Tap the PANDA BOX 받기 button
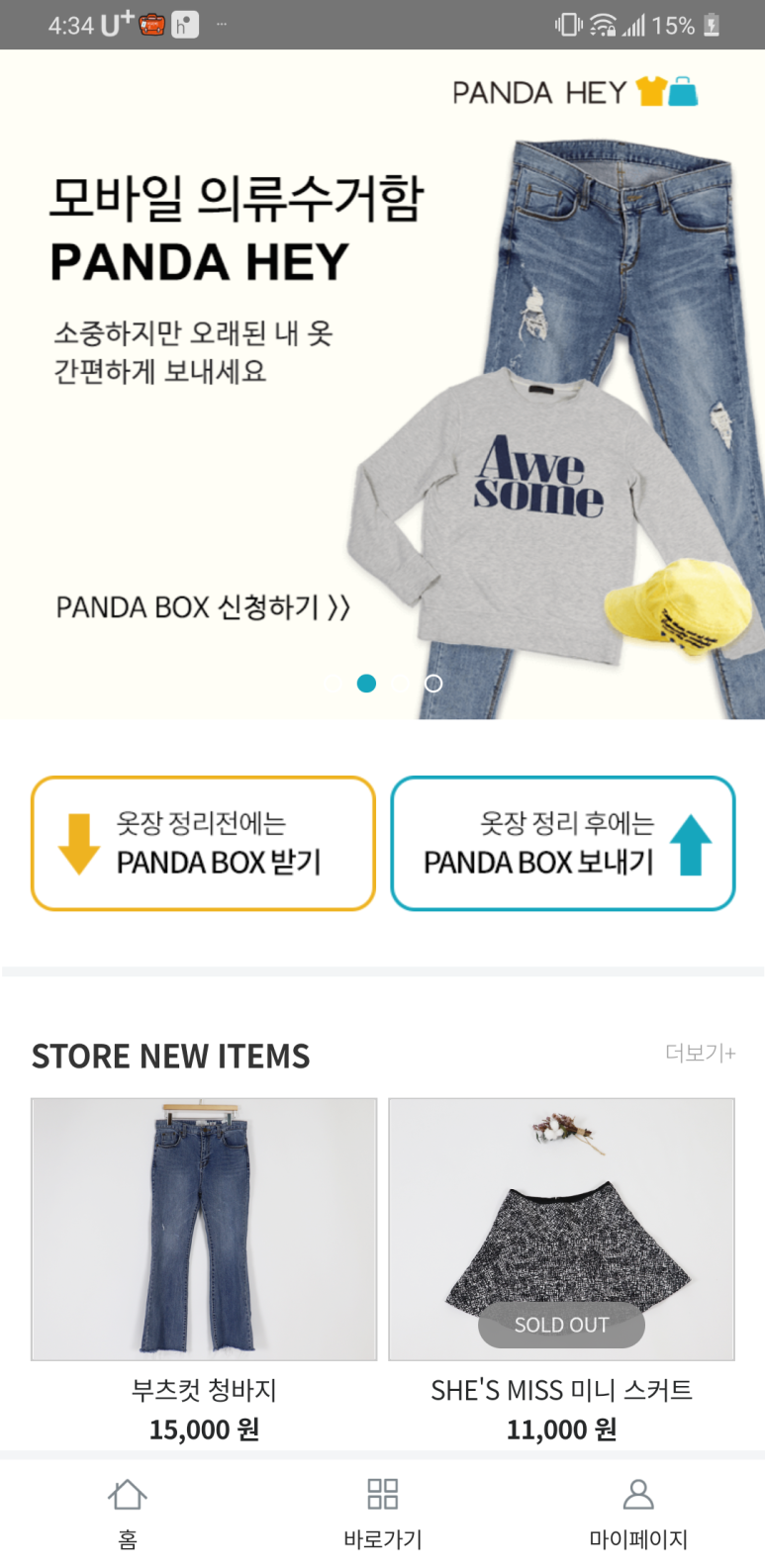 tap(203, 844)
